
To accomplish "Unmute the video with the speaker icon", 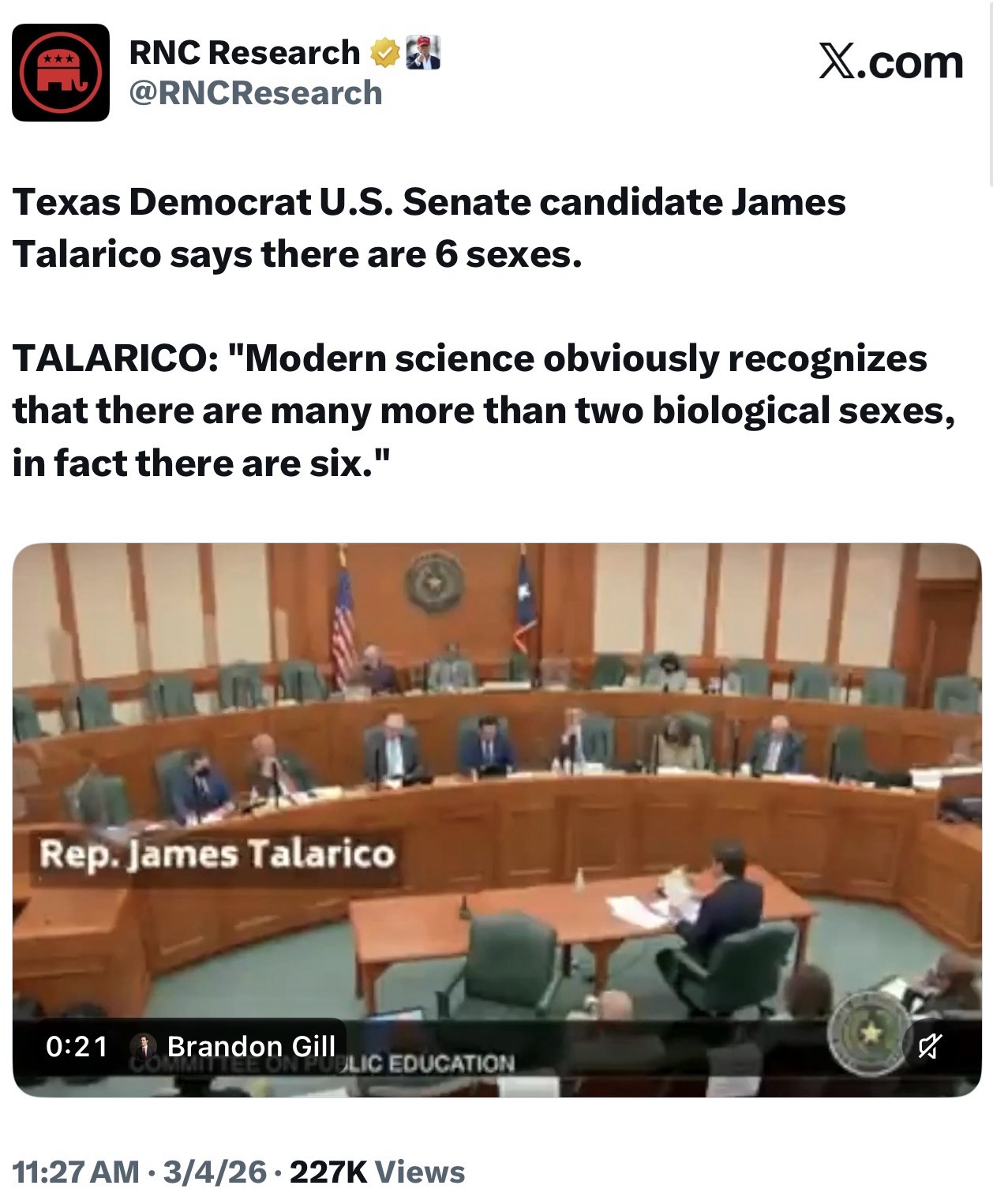I will click(930, 1047).
